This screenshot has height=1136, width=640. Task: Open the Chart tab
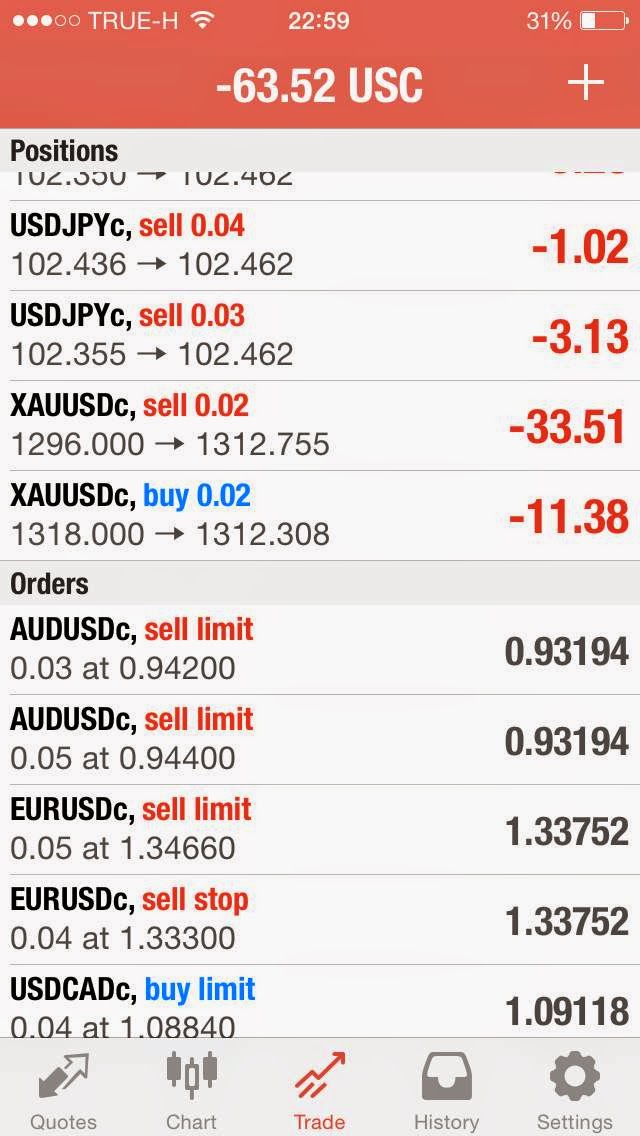(191, 1089)
